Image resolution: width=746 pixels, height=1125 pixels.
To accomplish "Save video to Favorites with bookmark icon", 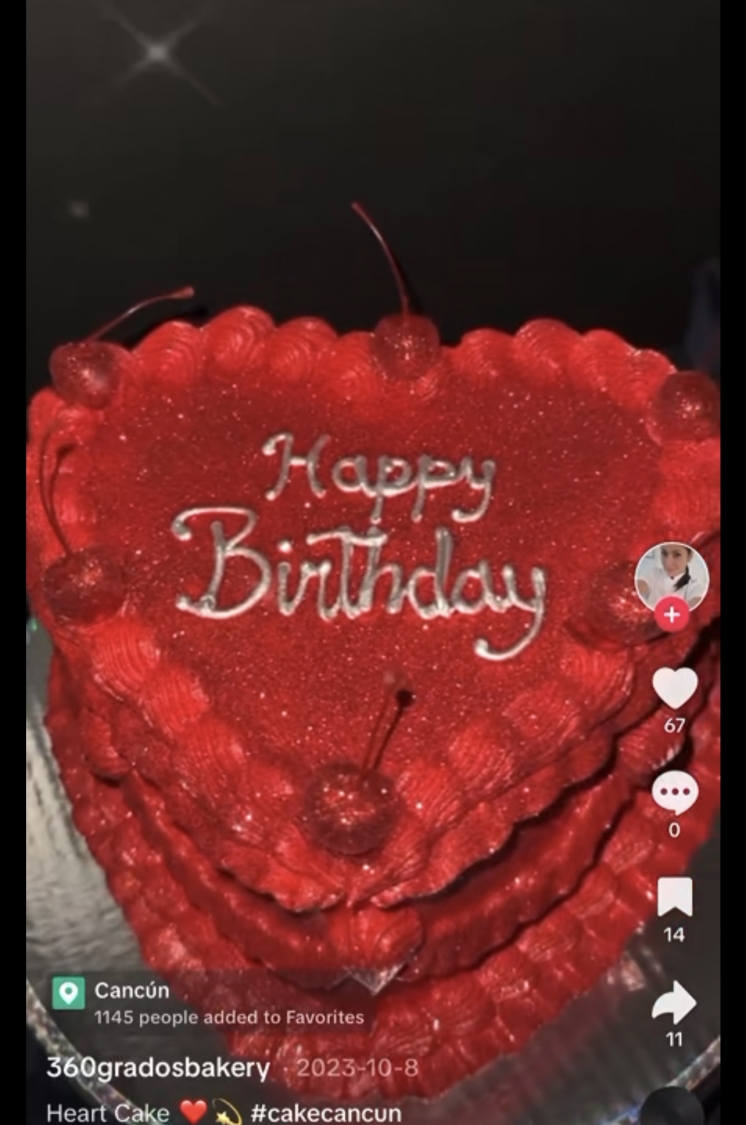I will click(674, 897).
